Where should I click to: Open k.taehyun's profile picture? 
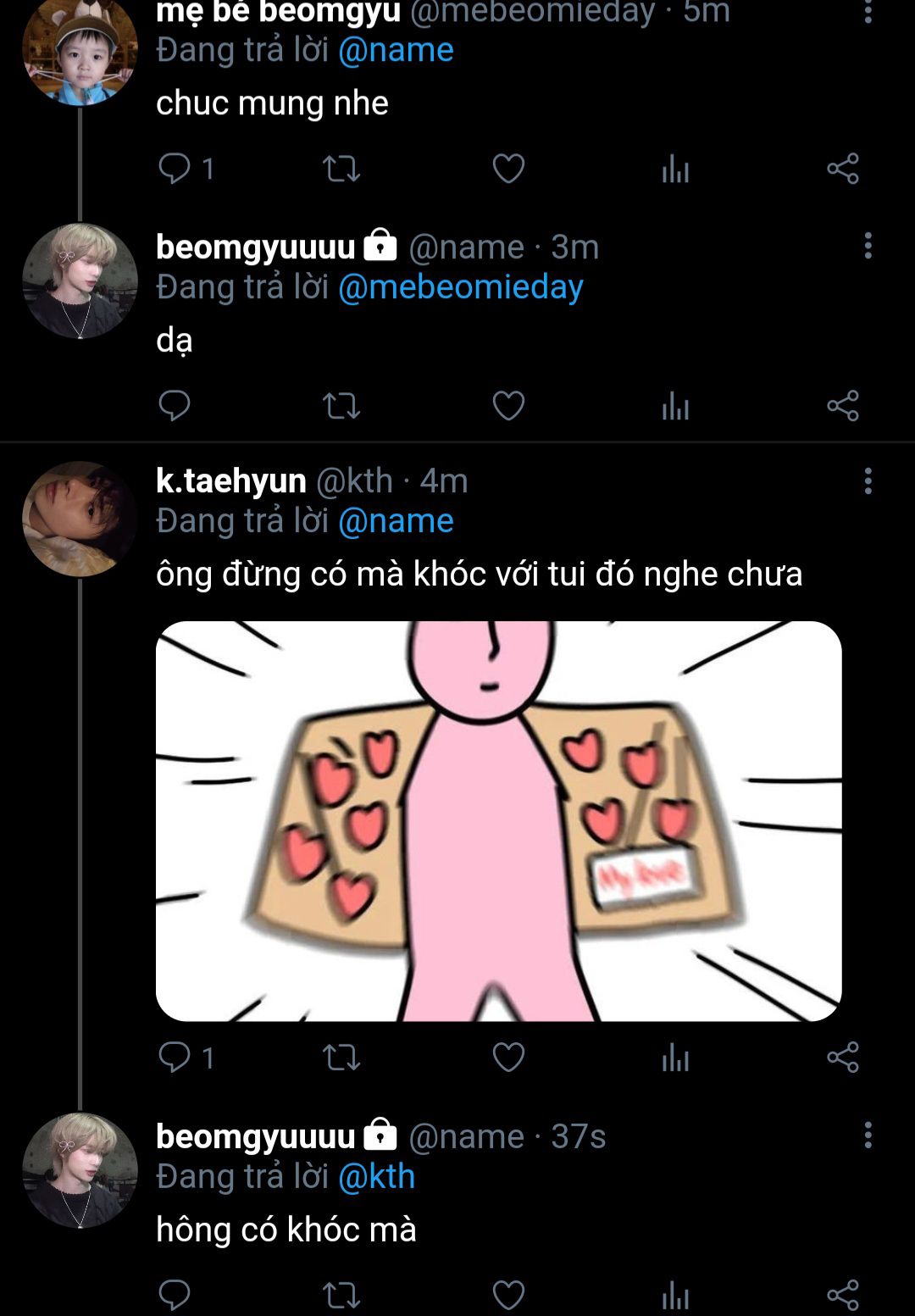click(80, 519)
